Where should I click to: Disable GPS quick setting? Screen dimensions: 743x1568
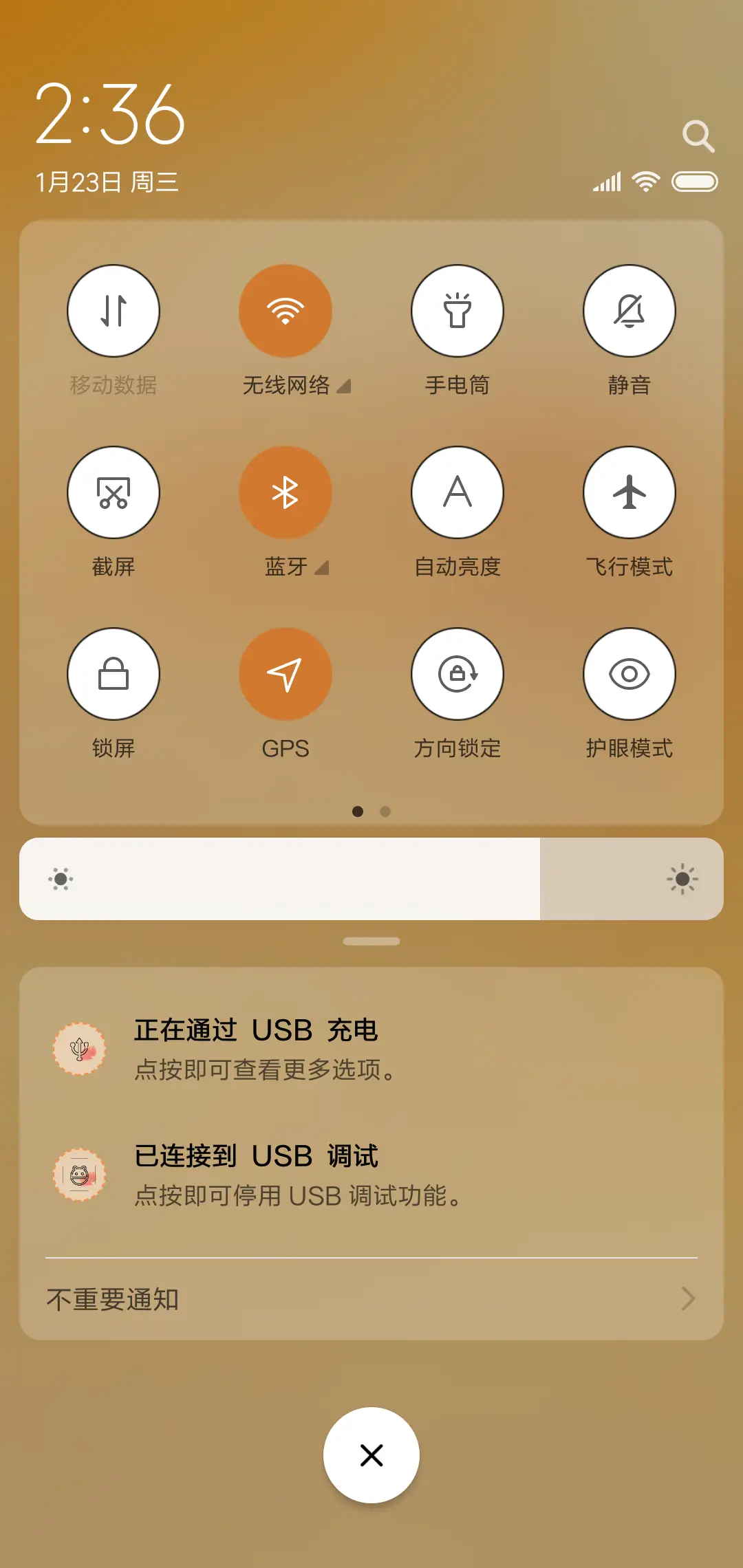286,675
